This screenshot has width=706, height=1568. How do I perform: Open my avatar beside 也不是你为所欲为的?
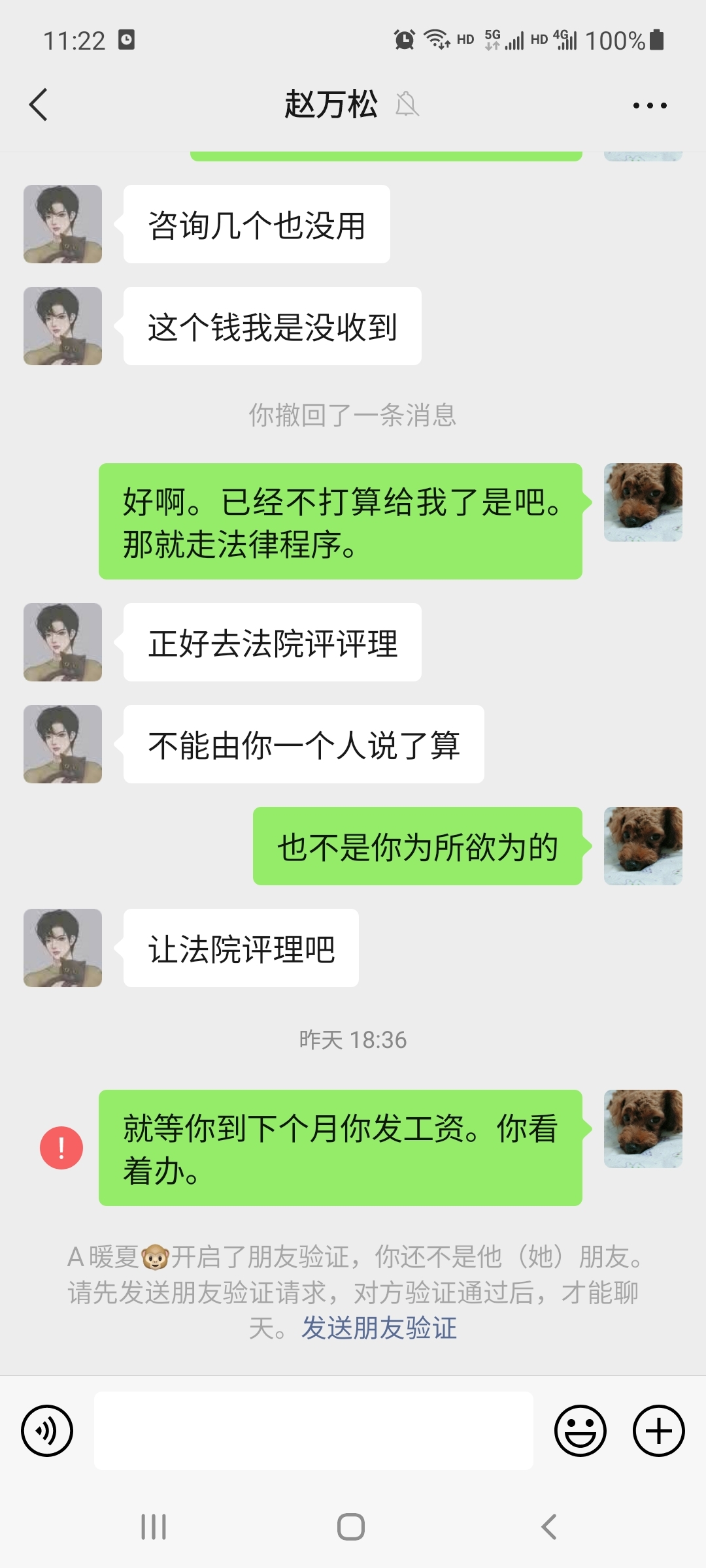[643, 846]
